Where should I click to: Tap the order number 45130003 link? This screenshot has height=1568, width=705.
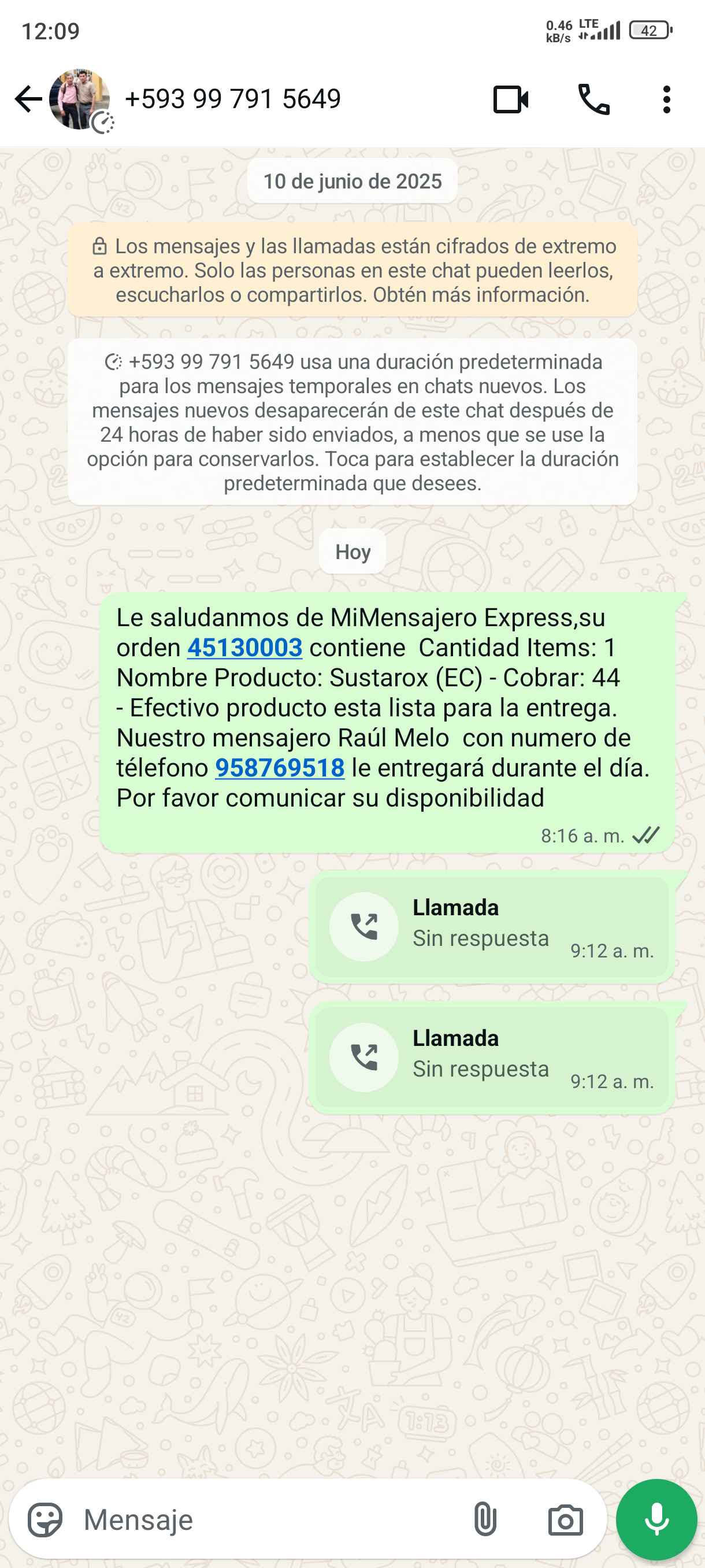click(244, 648)
